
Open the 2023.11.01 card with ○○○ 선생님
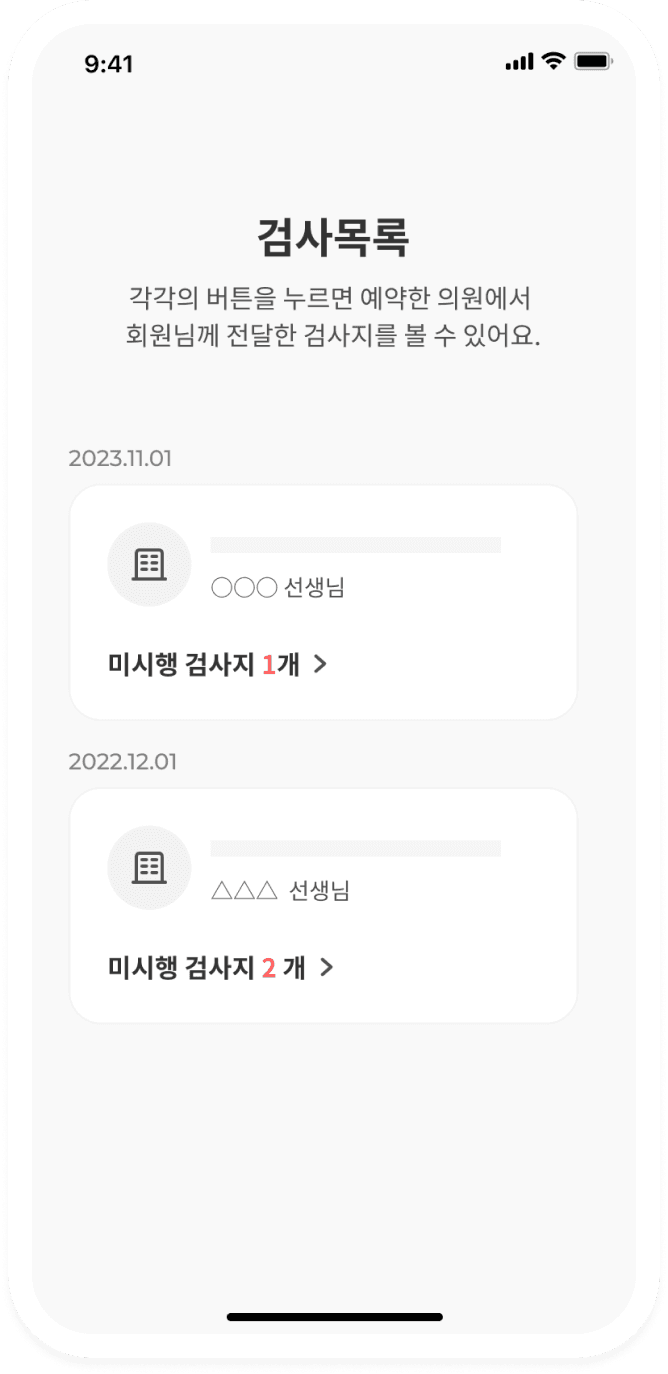coord(323,565)
